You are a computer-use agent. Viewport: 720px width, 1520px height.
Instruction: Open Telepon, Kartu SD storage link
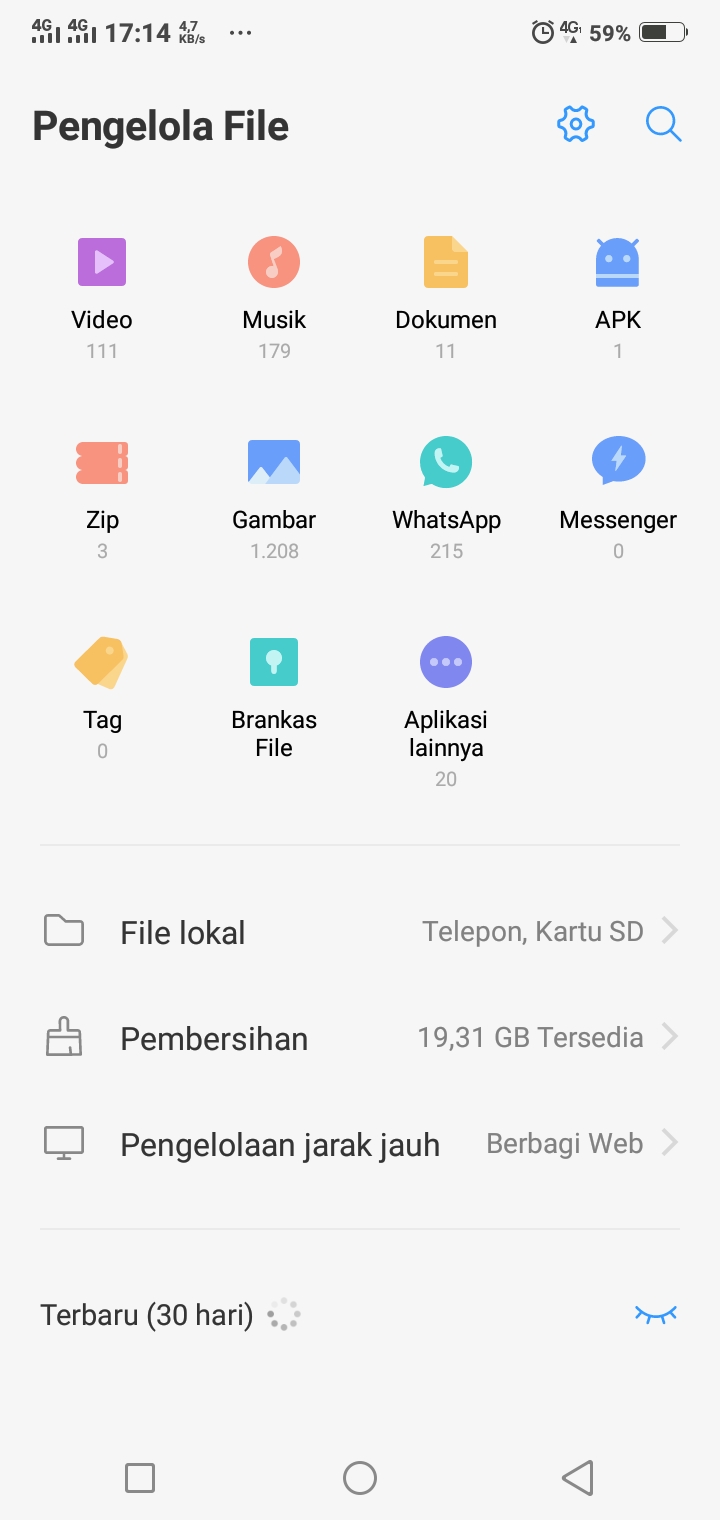click(531, 931)
